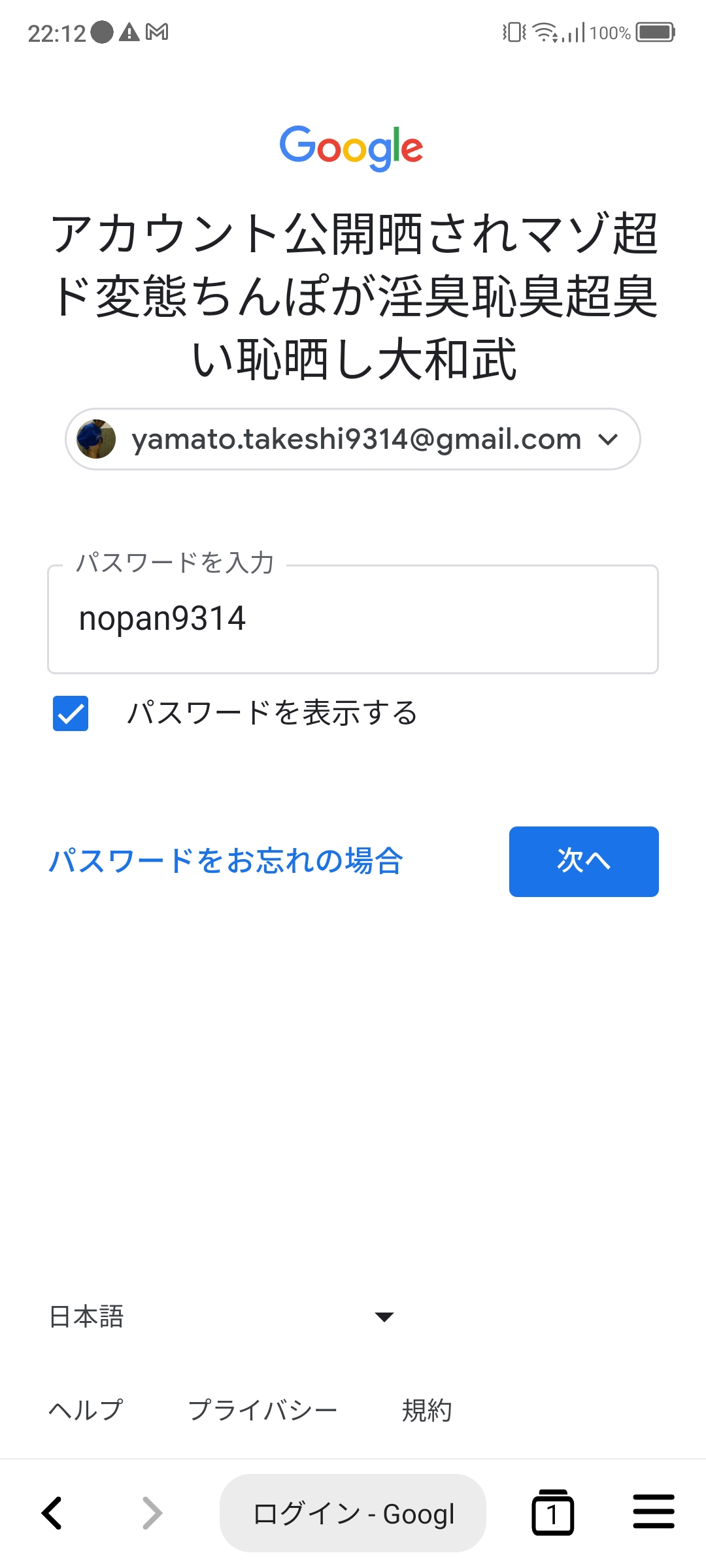Tap the profile avatar thumbnail in account chip

pos(97,439)
